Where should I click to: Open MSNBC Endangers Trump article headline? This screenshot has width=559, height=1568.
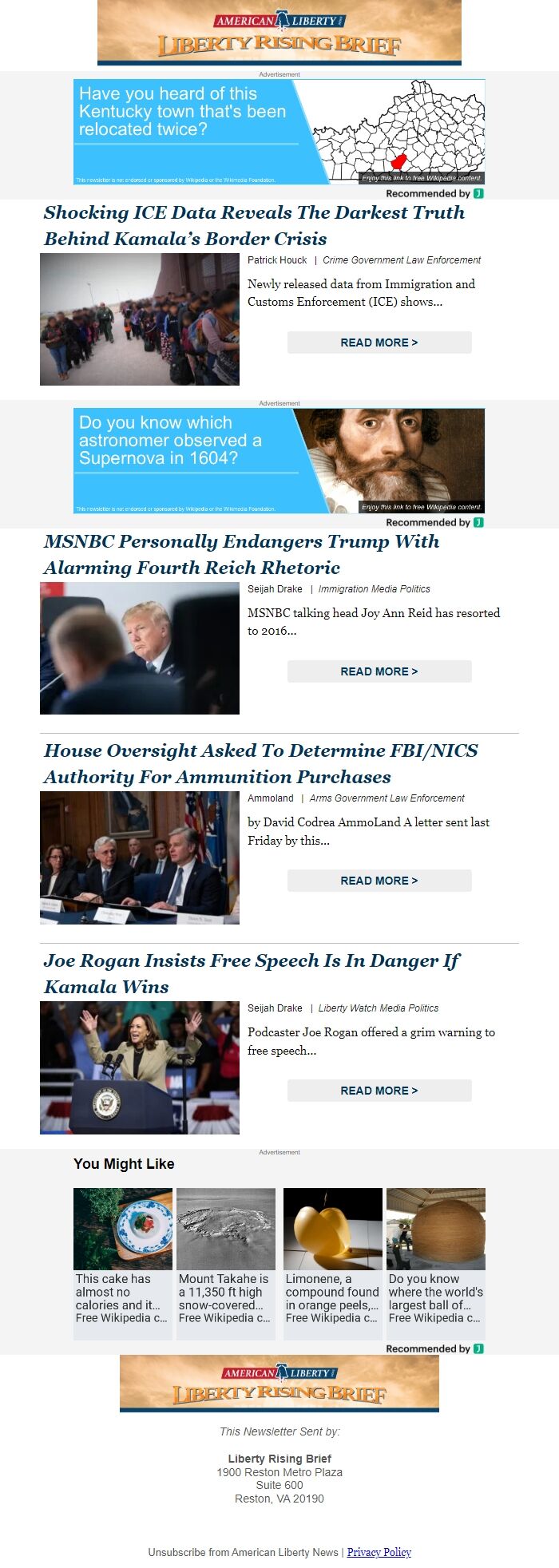(x=241, y=554)
